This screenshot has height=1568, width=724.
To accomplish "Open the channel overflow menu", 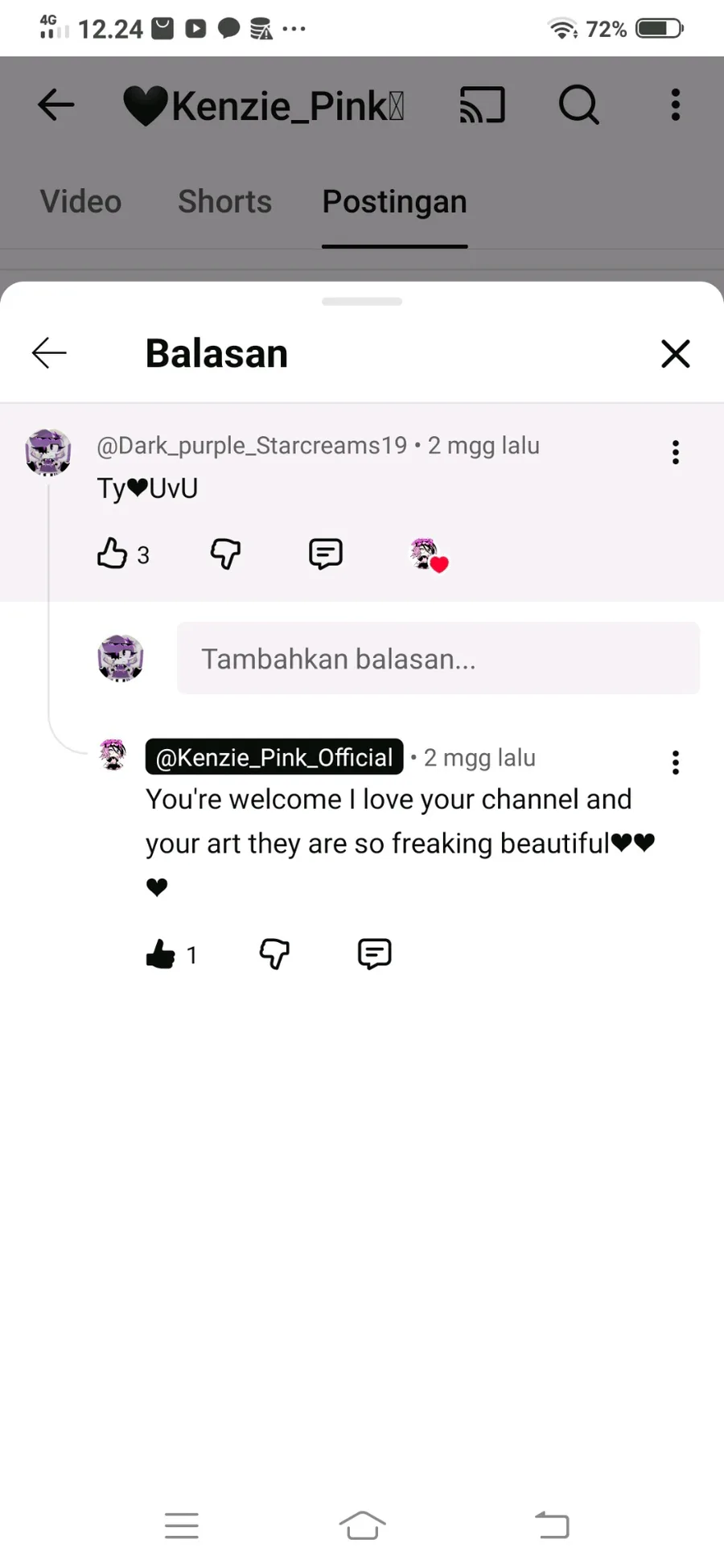I will click(676, 105).
